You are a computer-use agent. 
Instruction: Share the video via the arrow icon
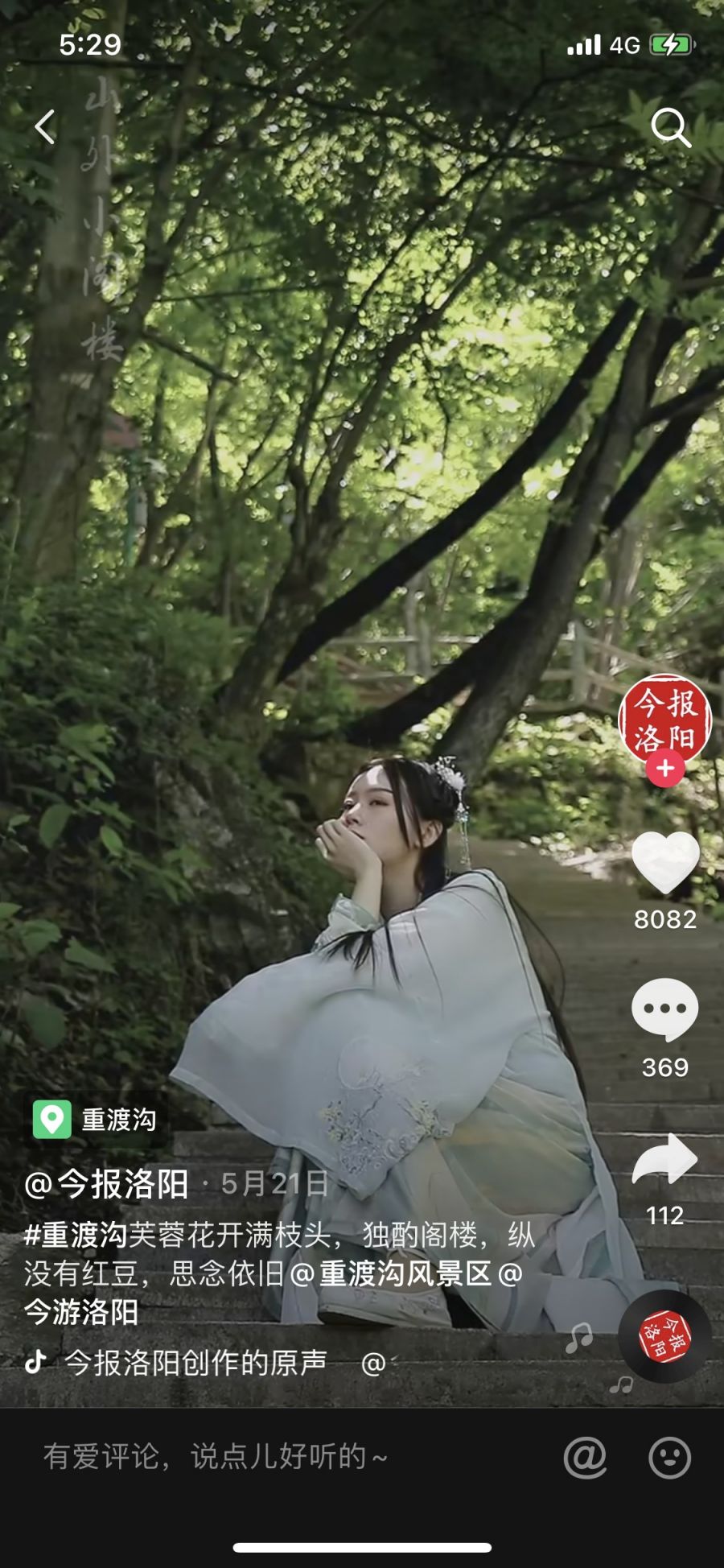tap(664, 1159)
